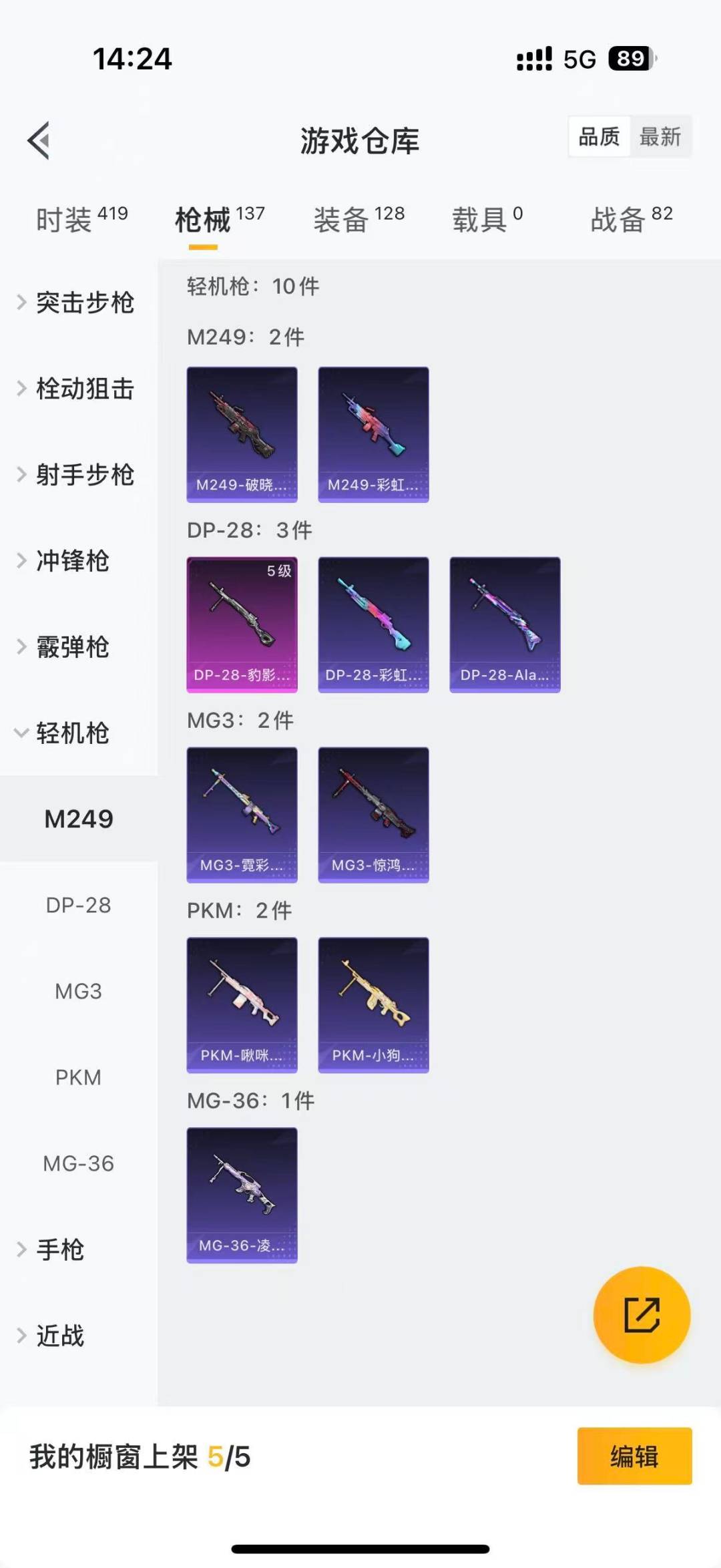Open the M249-破晓 skin card

coord(242,434)
